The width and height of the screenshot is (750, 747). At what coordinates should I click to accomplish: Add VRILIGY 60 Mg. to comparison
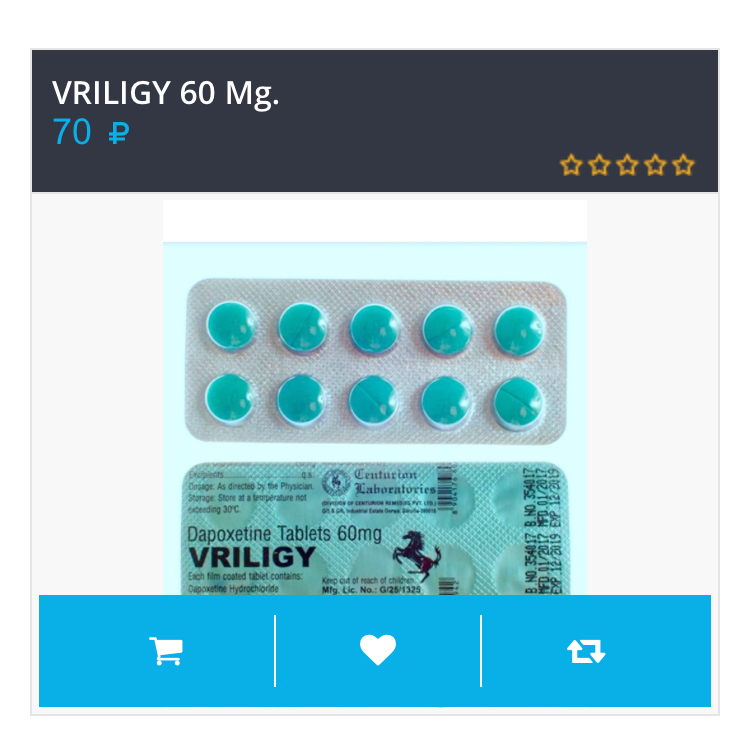click(x=587, y=651)
